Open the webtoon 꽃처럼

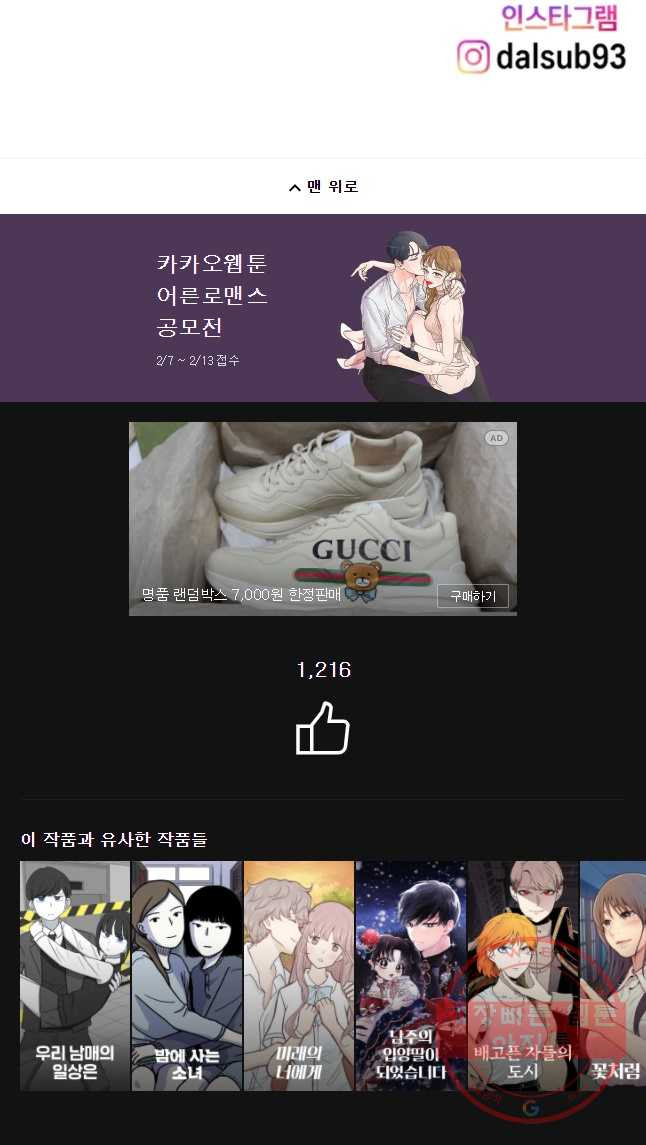click(614, 975)
